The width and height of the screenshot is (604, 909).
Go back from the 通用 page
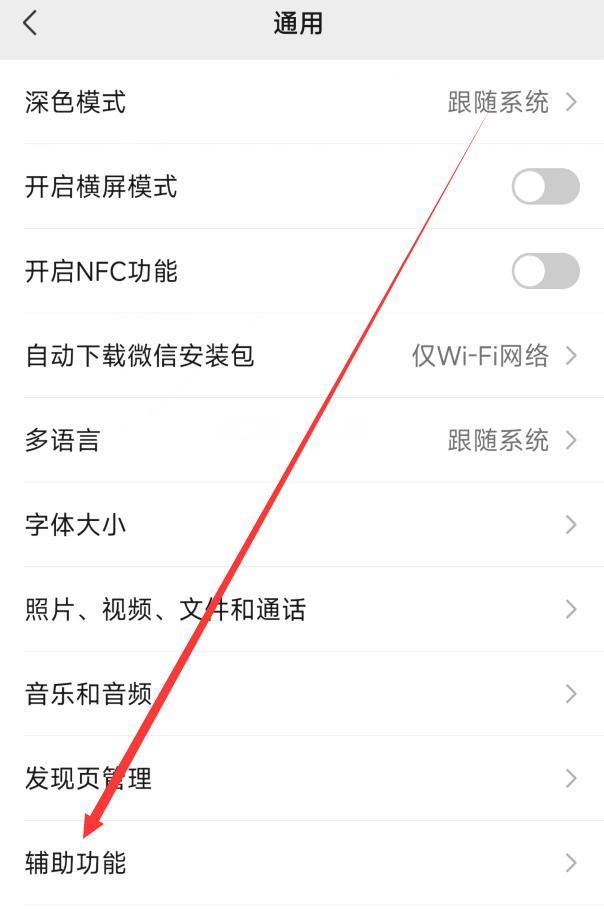[30, 24]
